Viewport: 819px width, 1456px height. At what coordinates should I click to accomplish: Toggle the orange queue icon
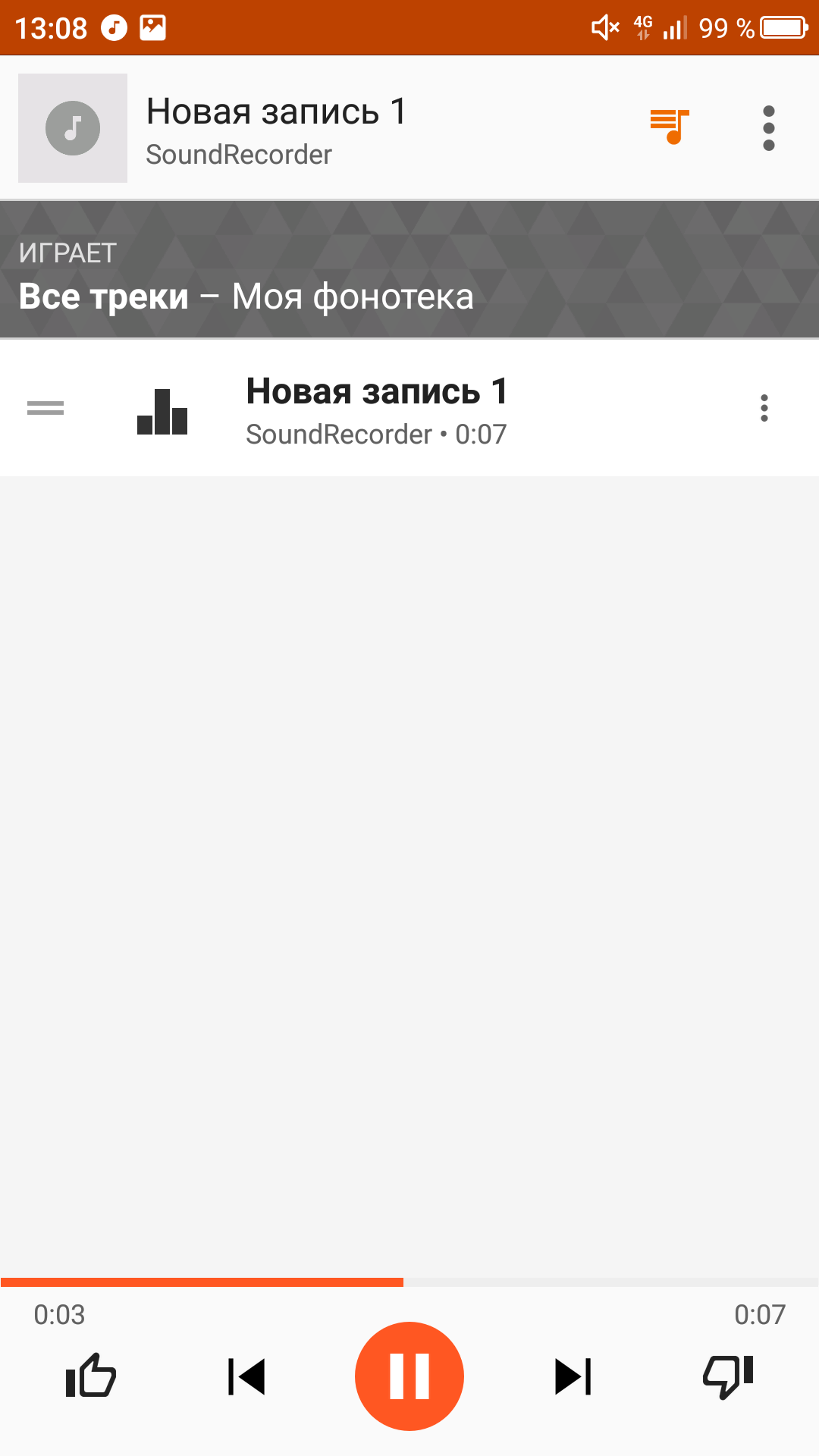(x=670, y=127)
